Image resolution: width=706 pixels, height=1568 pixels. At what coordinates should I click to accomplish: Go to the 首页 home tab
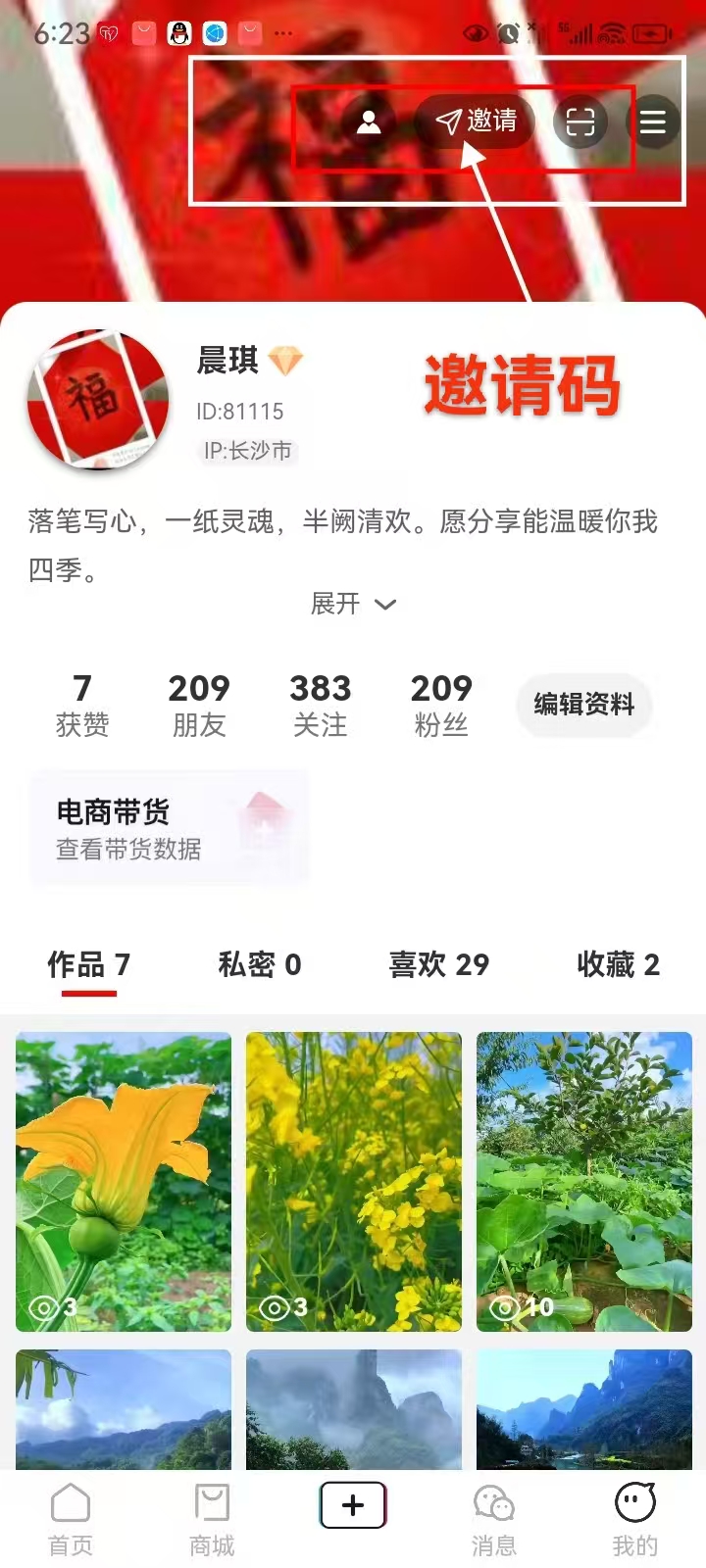click(71, 1519)
